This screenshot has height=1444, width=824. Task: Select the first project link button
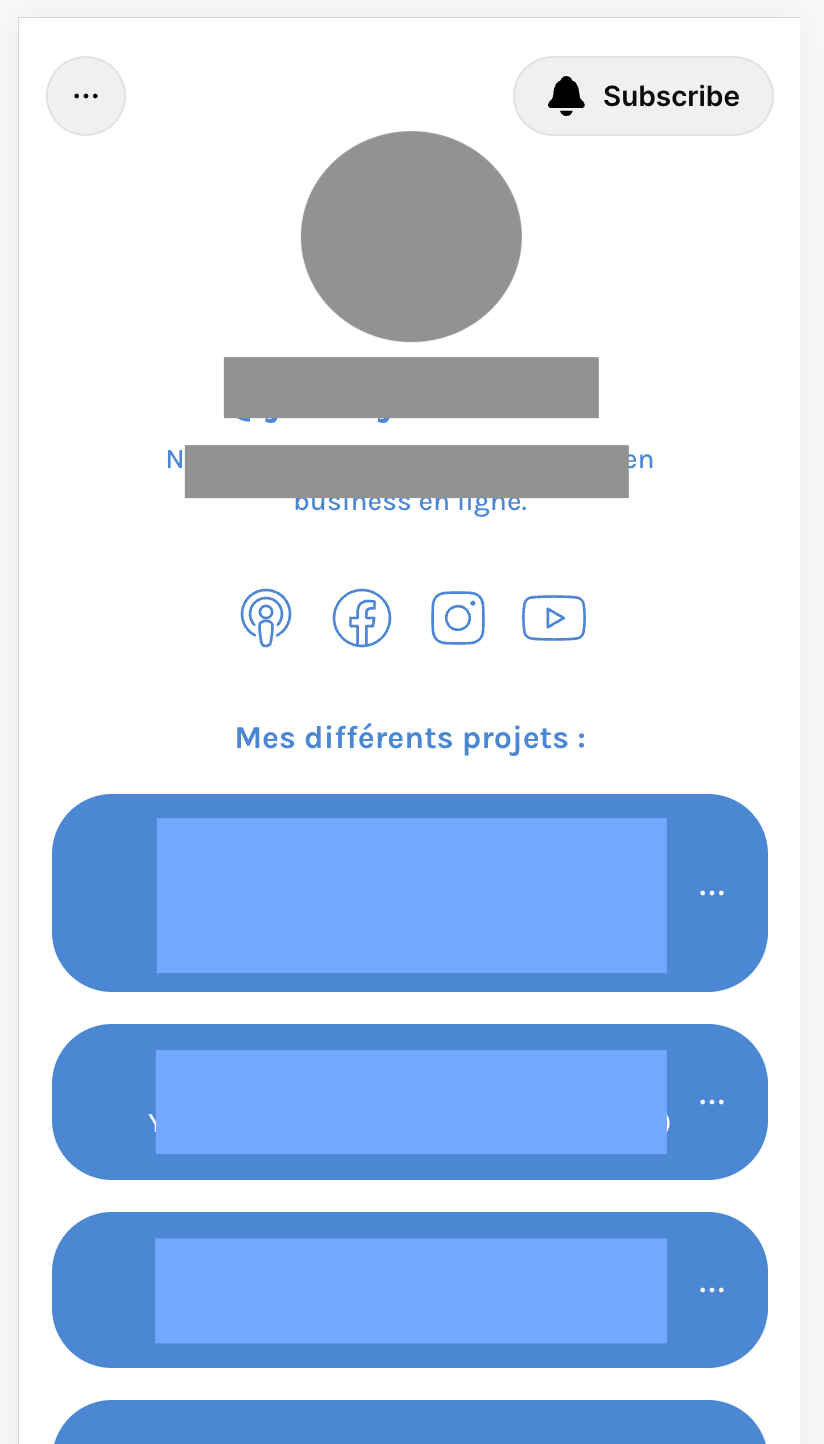[410, 892]
